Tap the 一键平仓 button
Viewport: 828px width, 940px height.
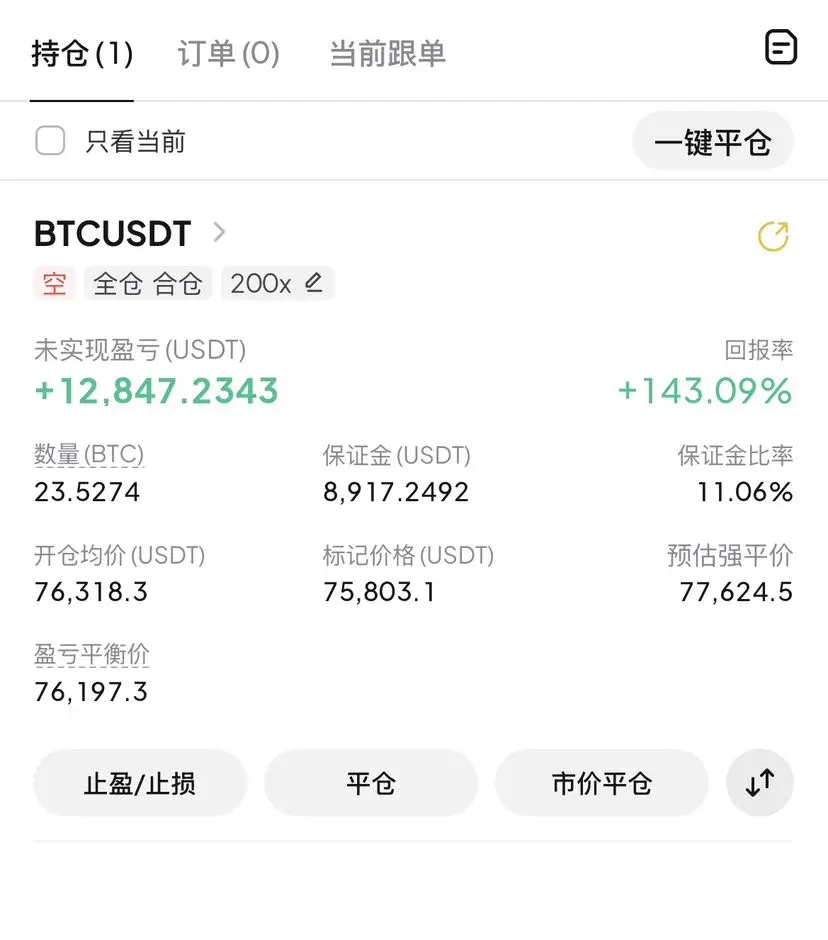click(713, 142)
